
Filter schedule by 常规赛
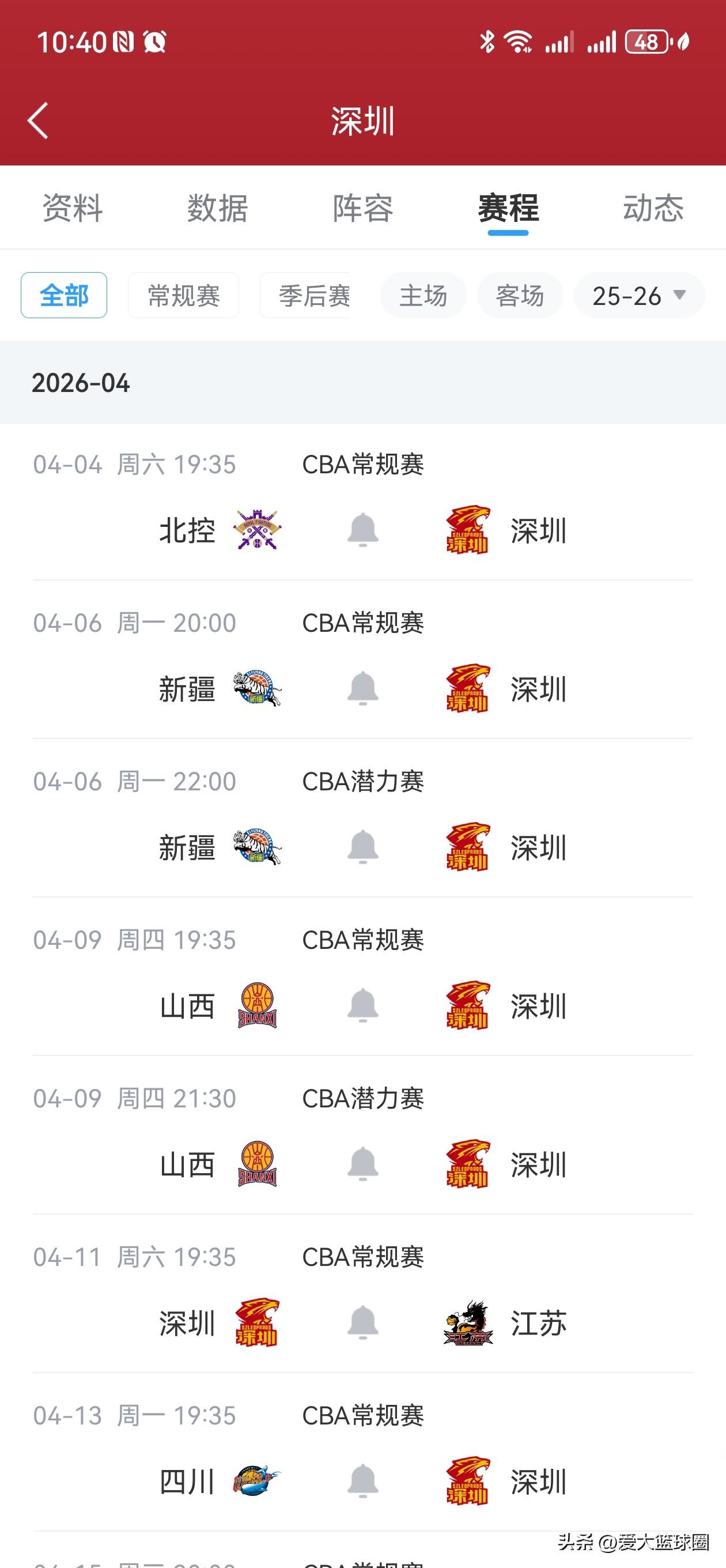tap(183, 296)
